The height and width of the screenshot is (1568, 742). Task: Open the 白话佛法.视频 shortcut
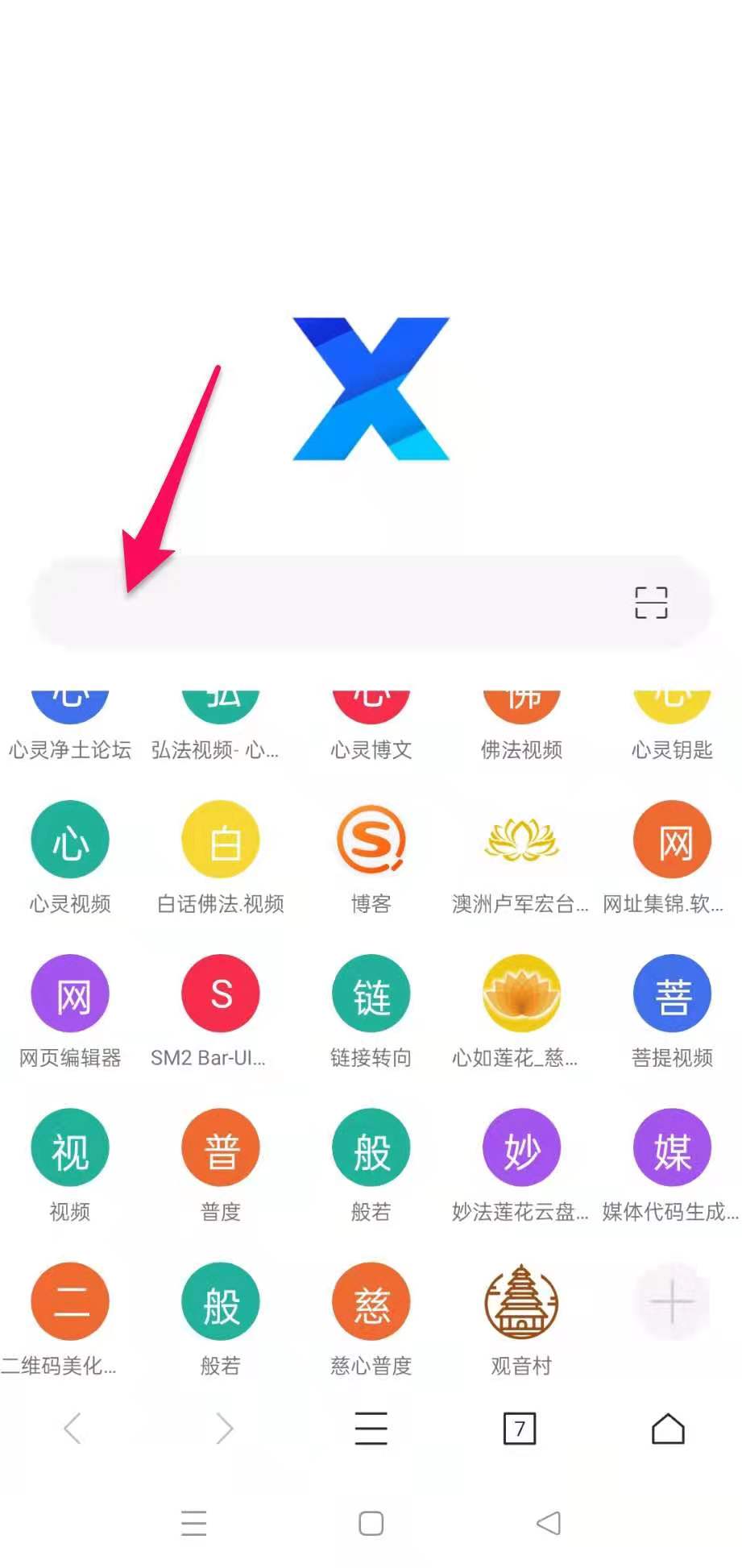click(221, 840)
